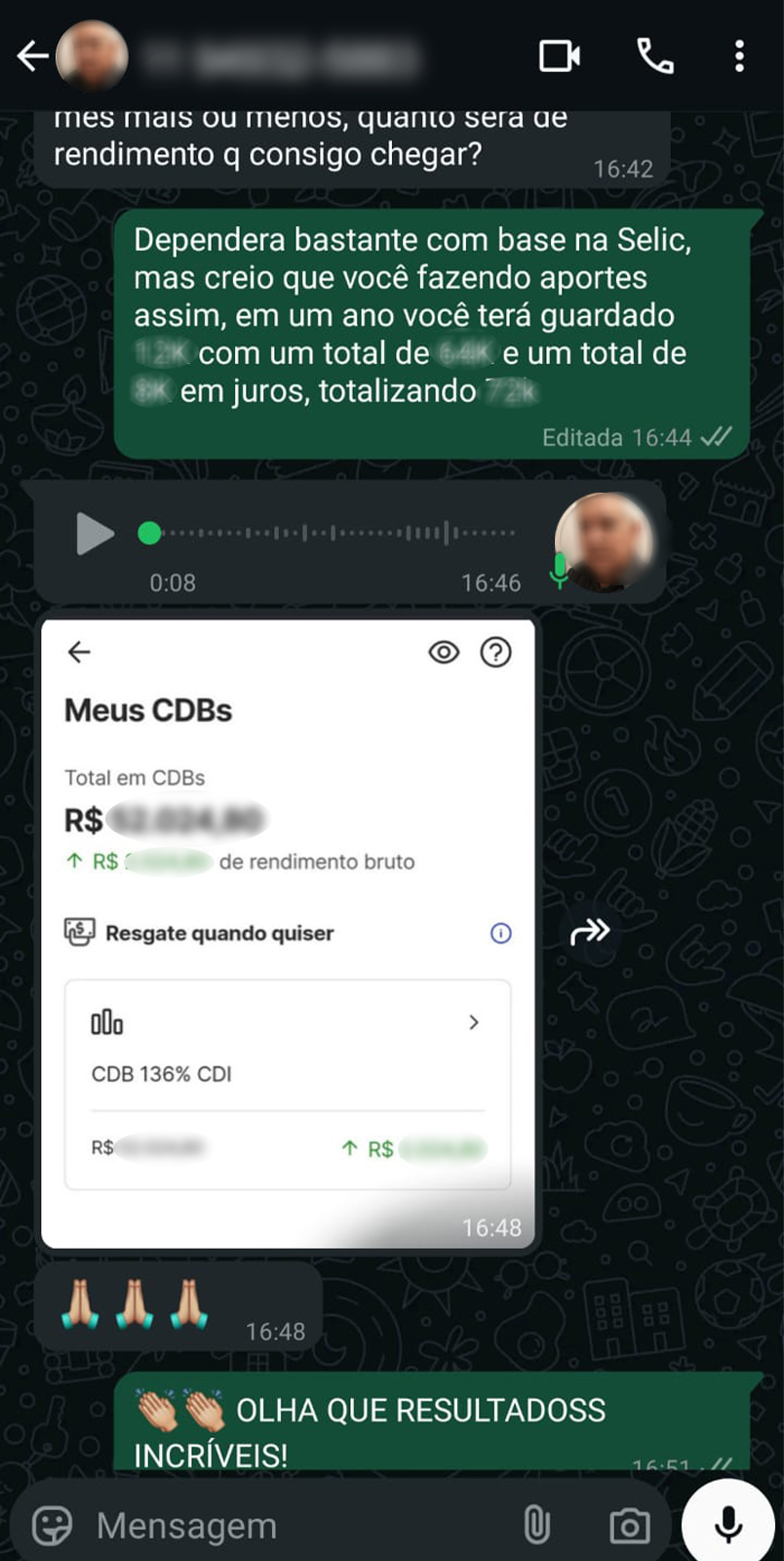Attach a file to the chat
The height and width of the screenshot is (1561, 784).
(x=536, y=1525)
